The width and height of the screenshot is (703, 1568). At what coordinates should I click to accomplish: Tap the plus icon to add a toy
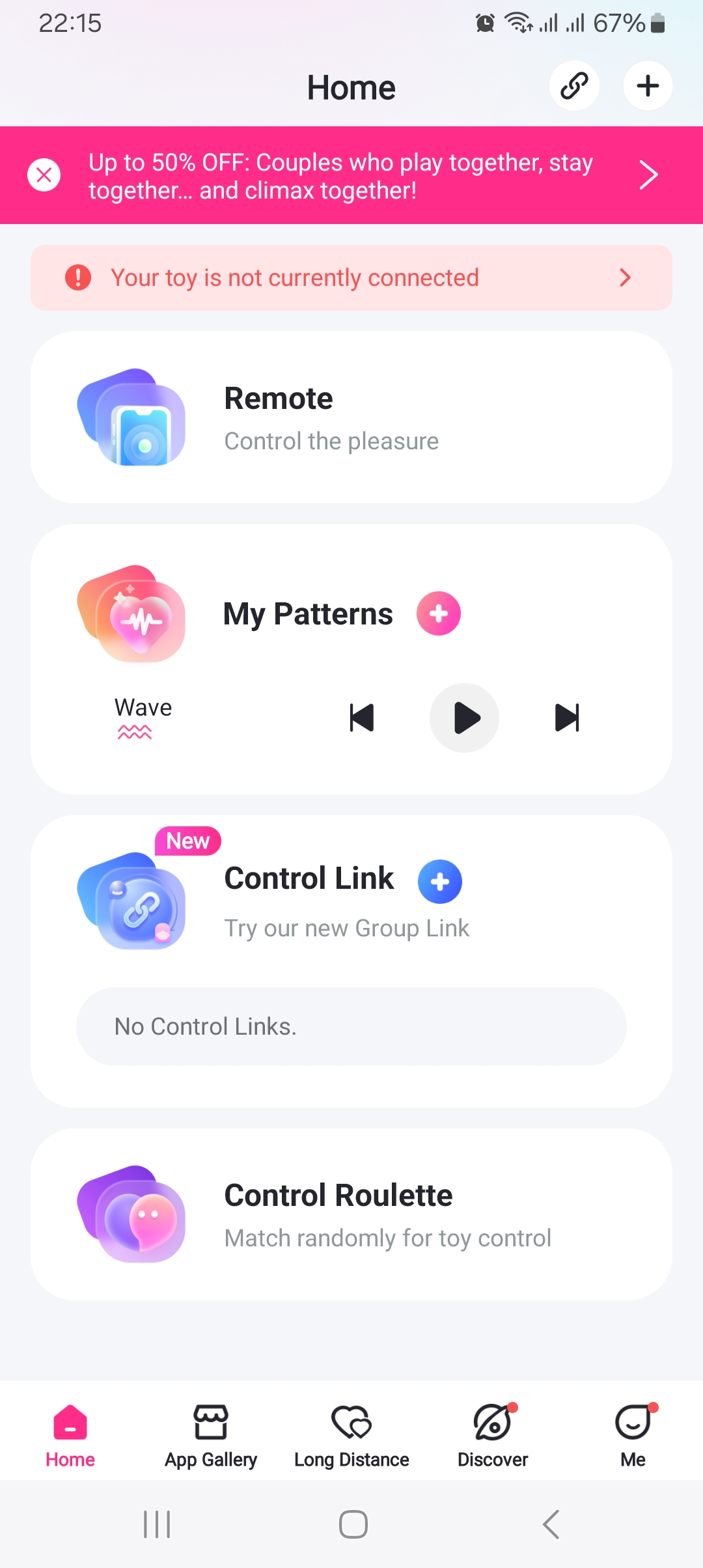point(648,86)
